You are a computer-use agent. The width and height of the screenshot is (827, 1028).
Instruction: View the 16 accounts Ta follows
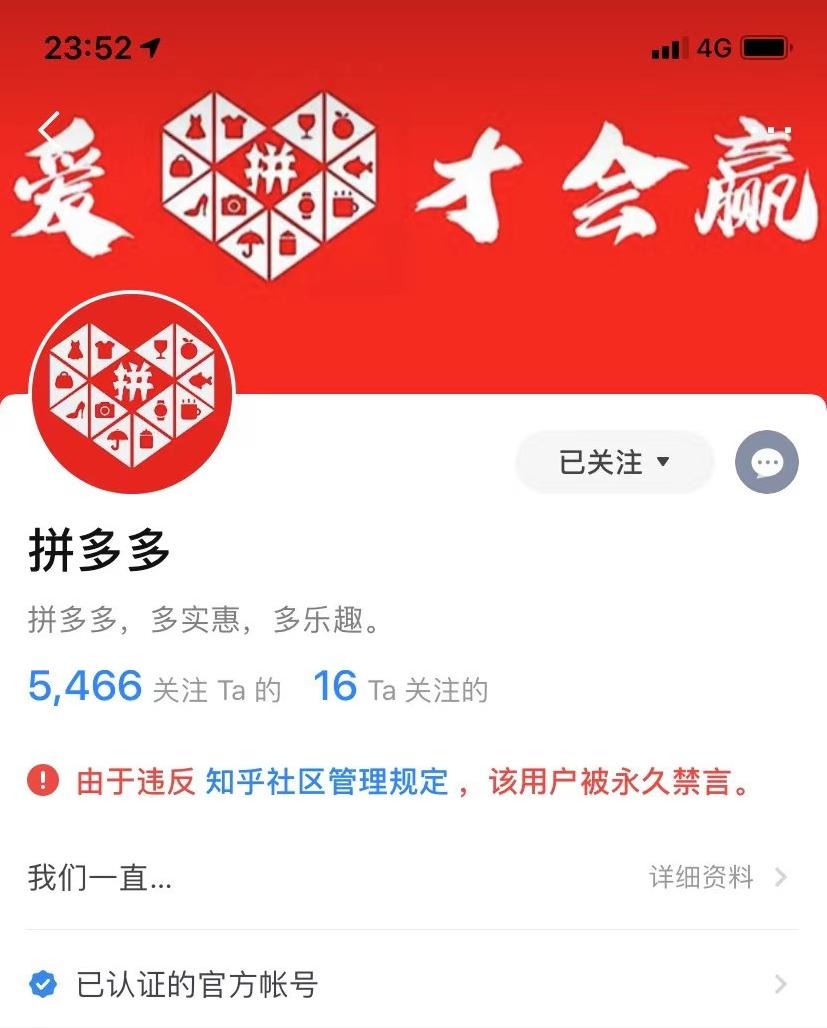click(401, 687)
